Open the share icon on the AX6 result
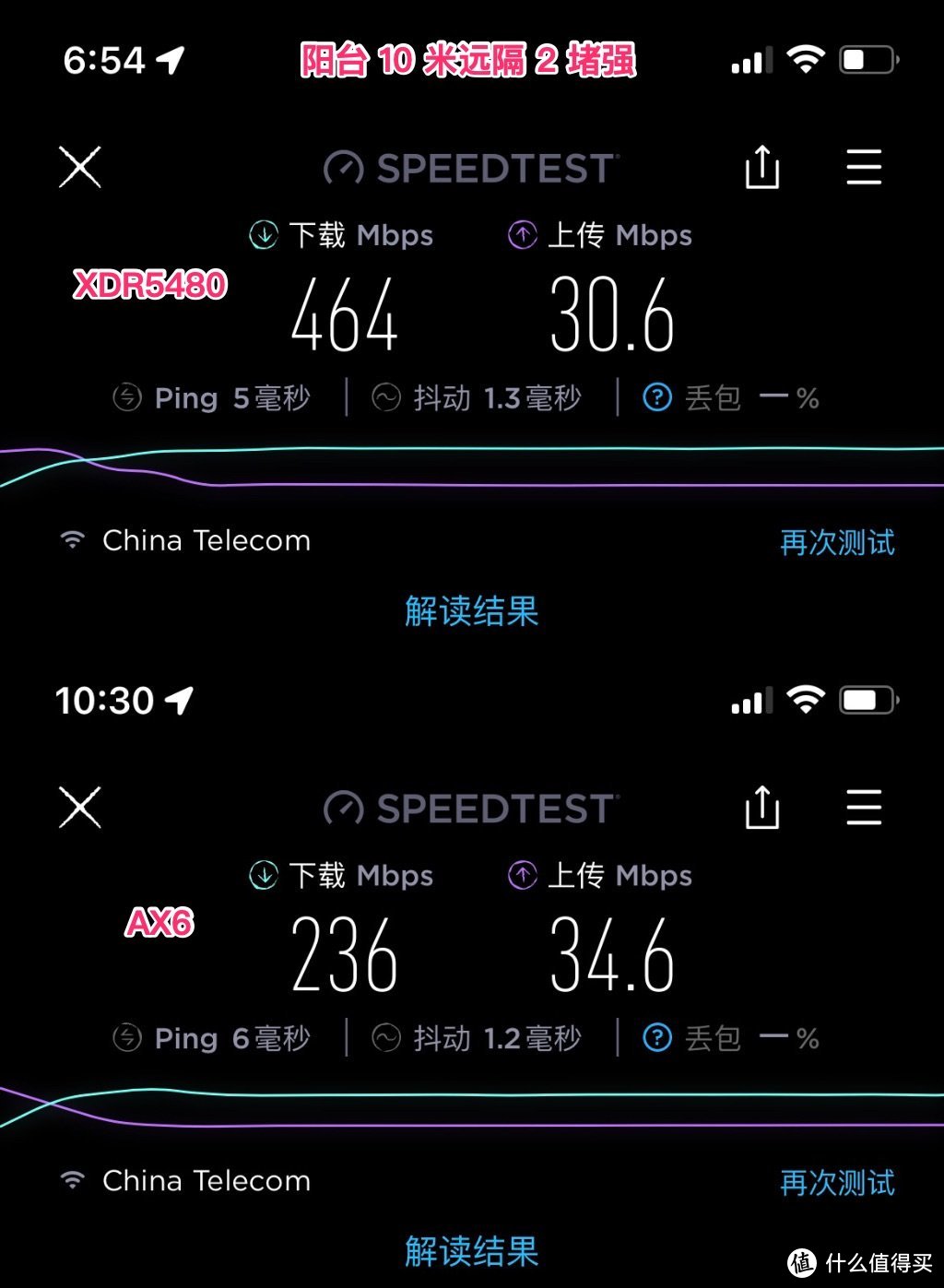 click(761, 809)
